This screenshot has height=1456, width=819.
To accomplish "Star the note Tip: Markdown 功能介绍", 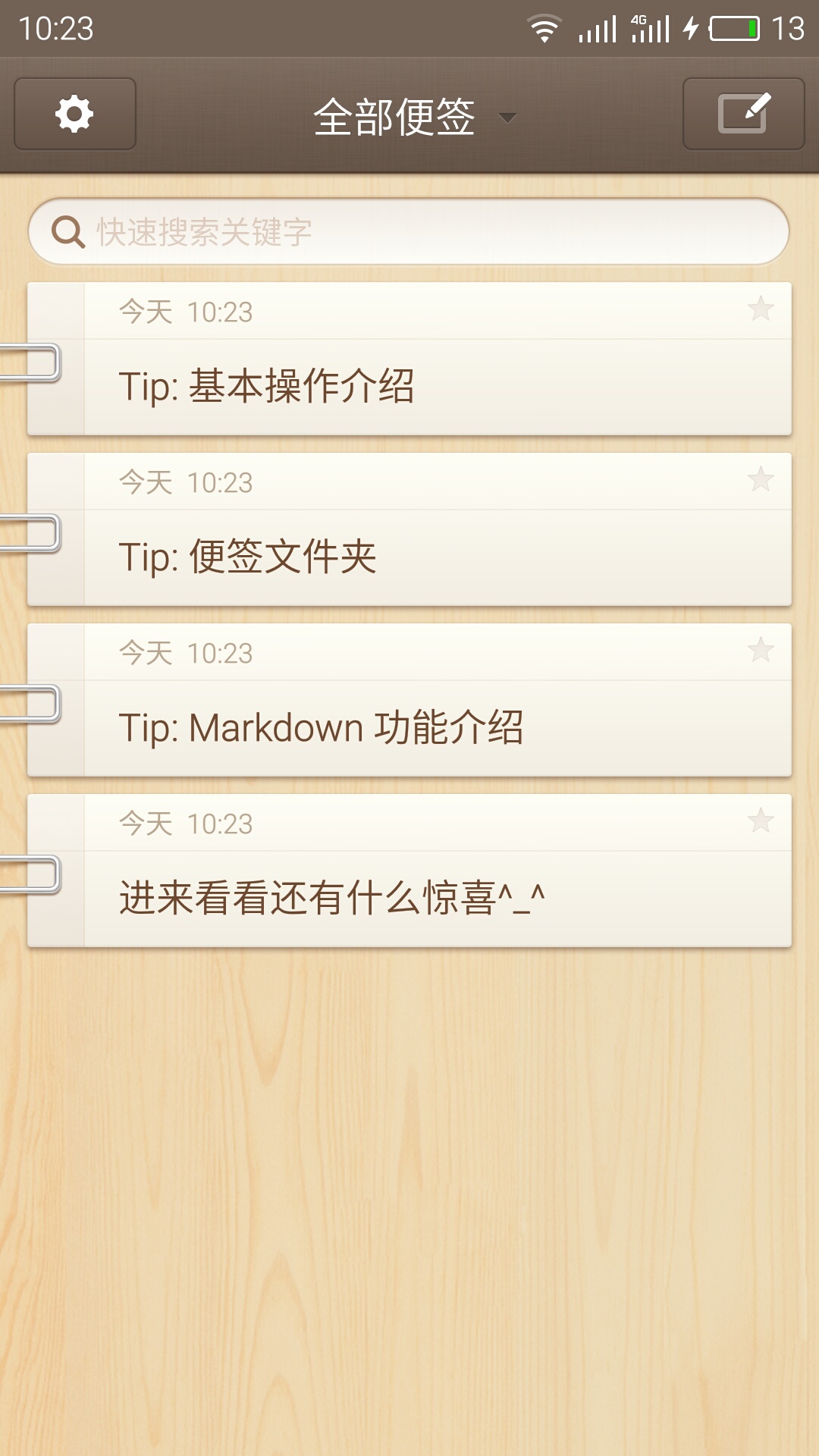I will tap(761, 650).
